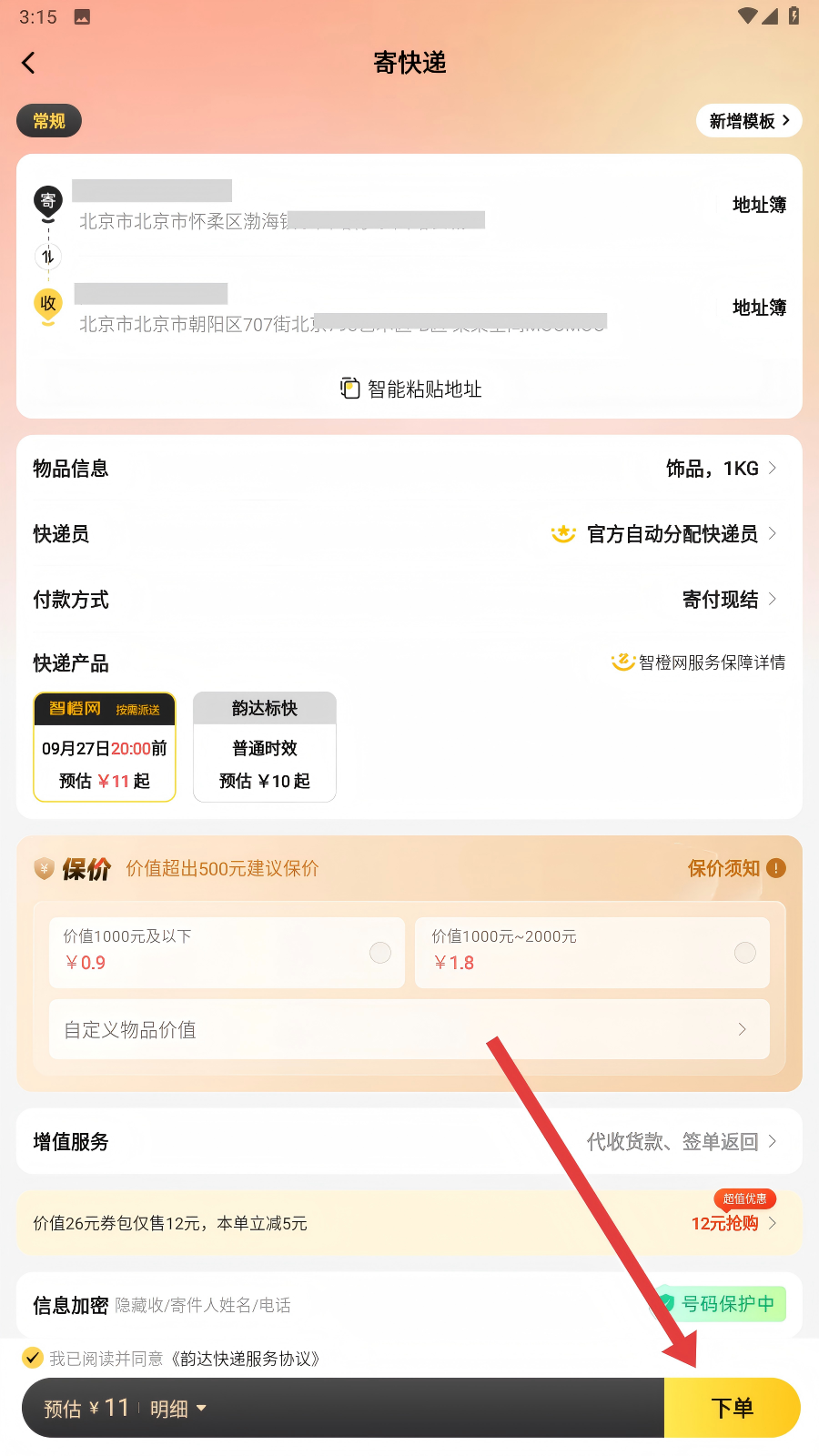Open 新增模板 to add a template

pos(749,121)
